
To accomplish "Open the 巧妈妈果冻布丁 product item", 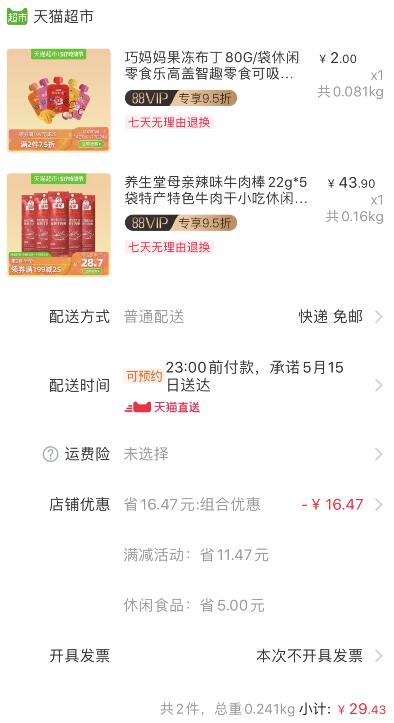I will pos(197,100).
